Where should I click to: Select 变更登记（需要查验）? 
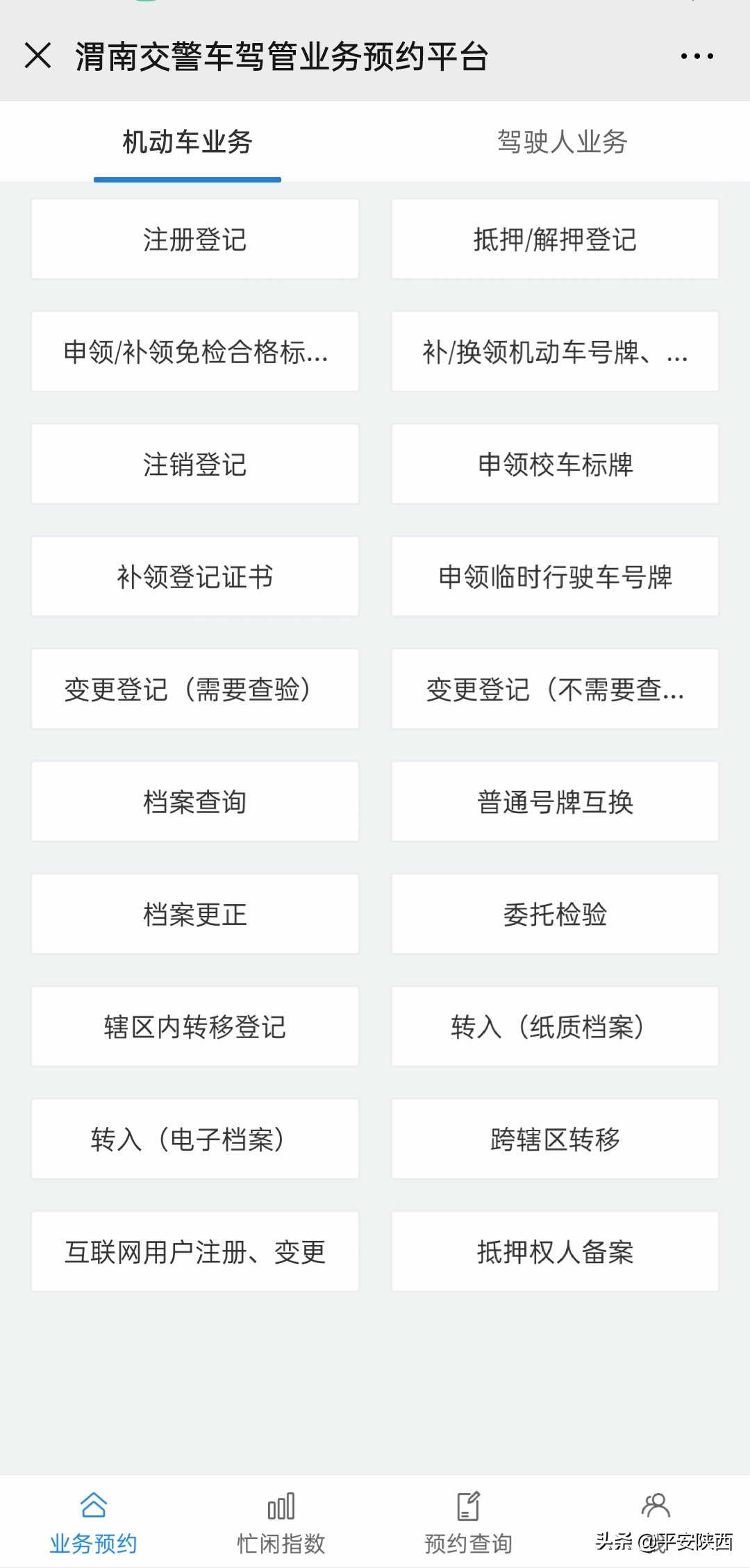[x=194, y=689]
